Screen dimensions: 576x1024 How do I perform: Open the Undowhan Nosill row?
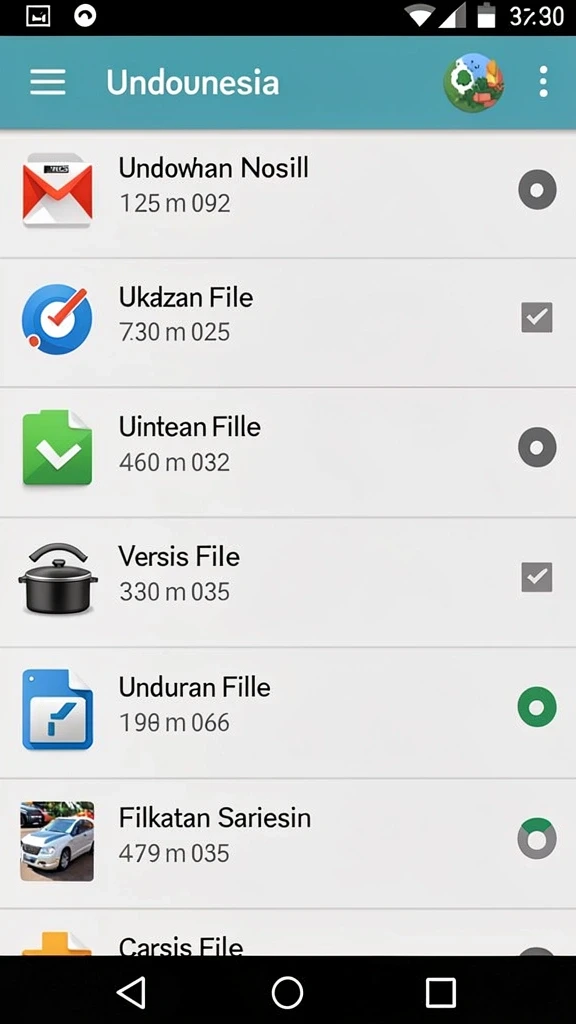click(288, 193)
